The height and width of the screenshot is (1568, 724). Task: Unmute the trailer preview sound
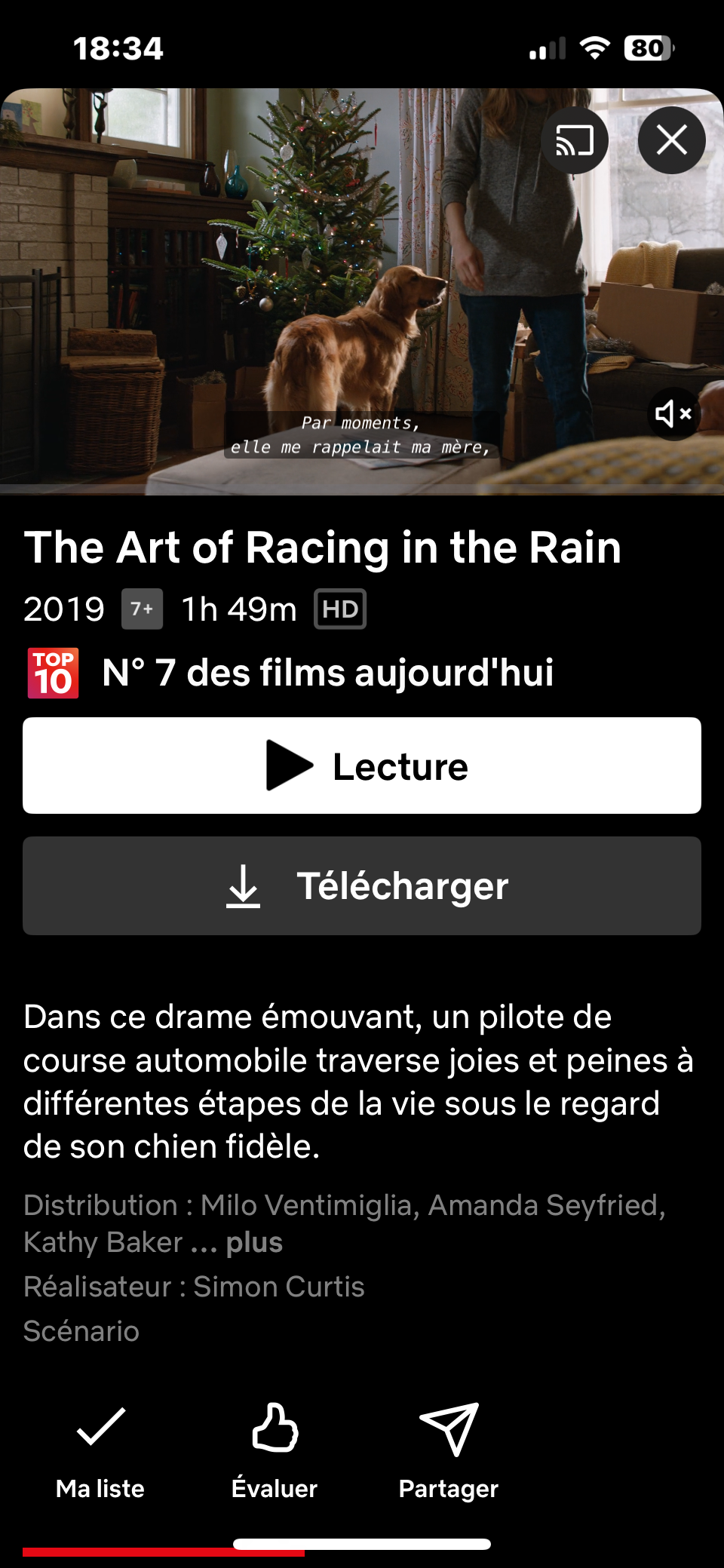pyautogui.click(x=673, y=413)
